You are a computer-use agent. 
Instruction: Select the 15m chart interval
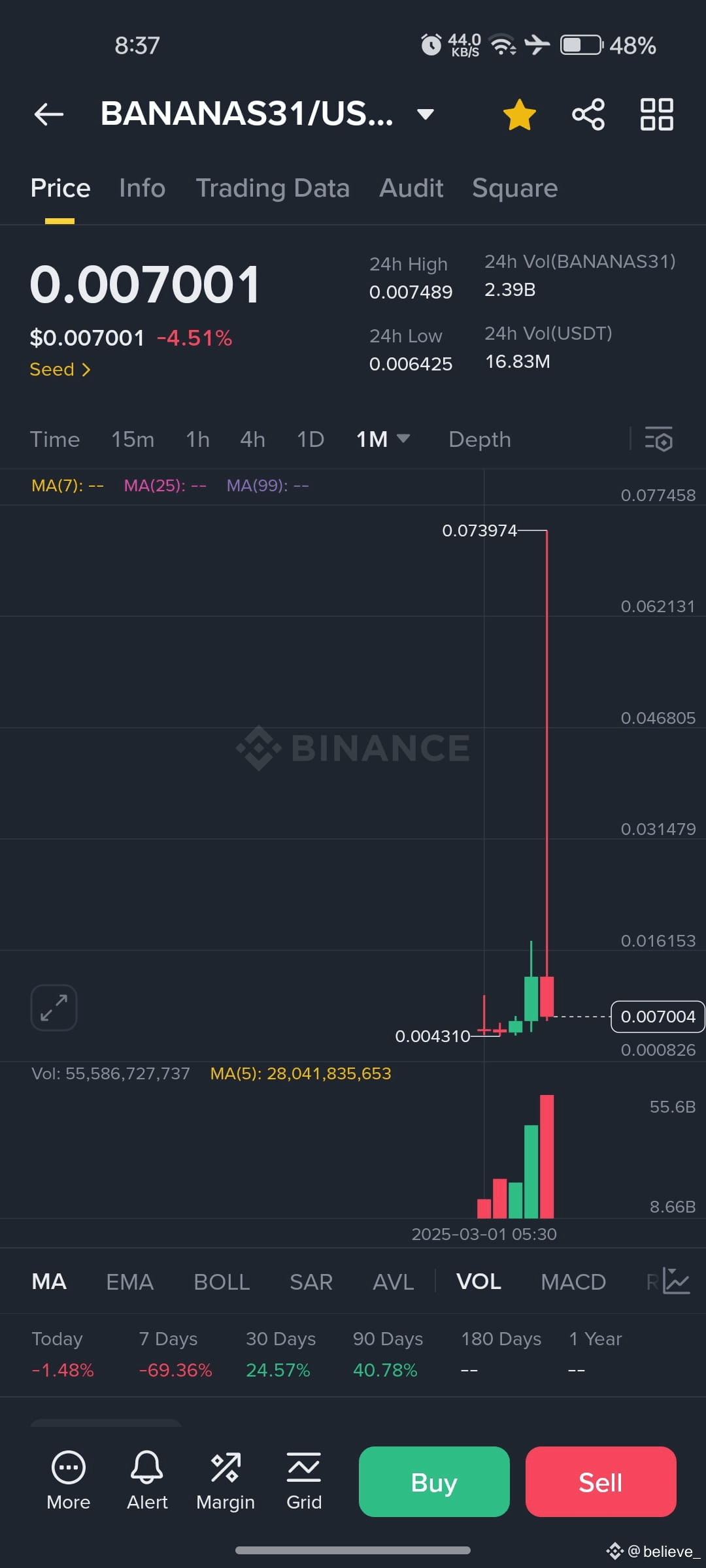(133, 440)
